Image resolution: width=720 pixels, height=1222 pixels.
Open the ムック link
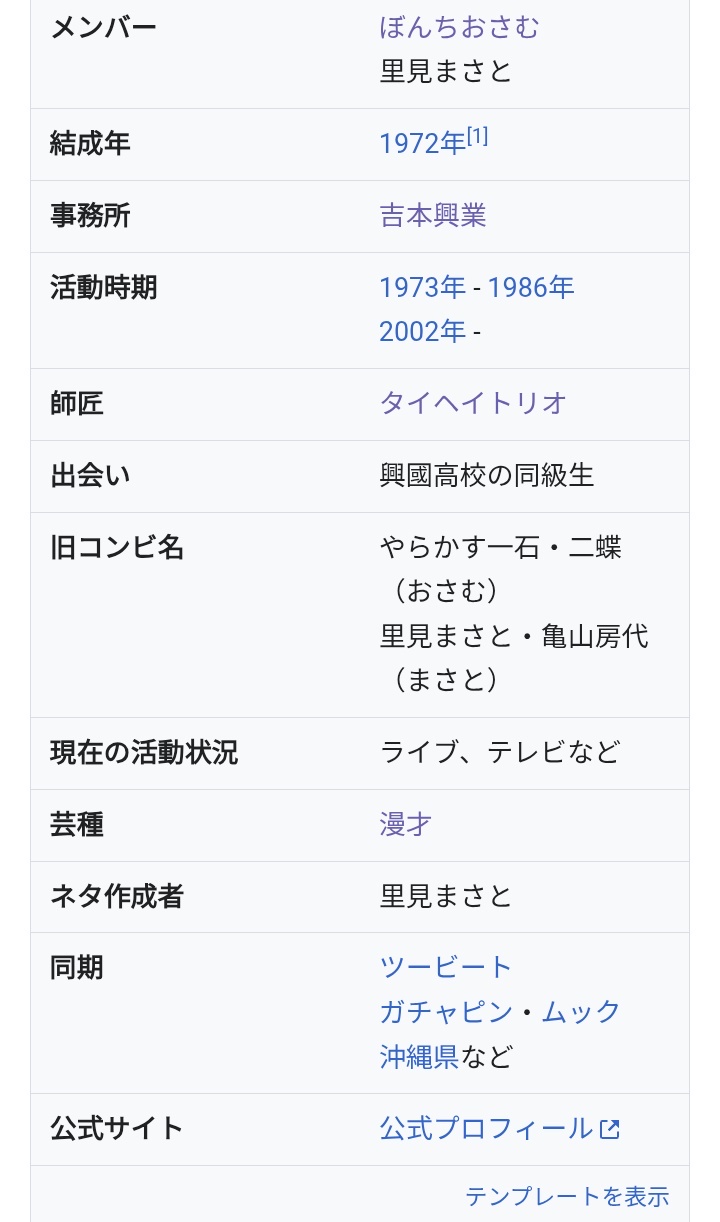pos(581,1012)
